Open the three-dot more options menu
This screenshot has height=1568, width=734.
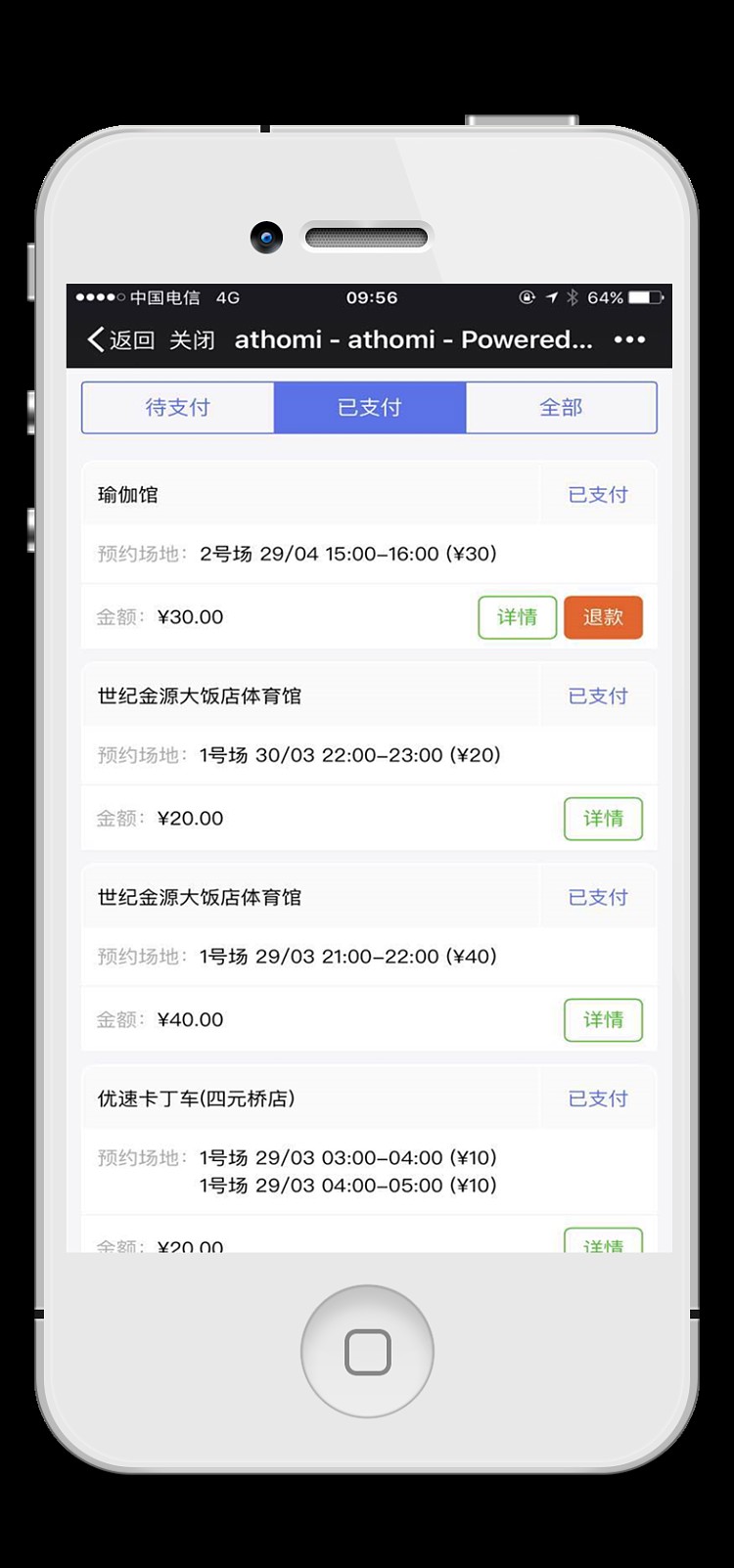pos(630,339)
